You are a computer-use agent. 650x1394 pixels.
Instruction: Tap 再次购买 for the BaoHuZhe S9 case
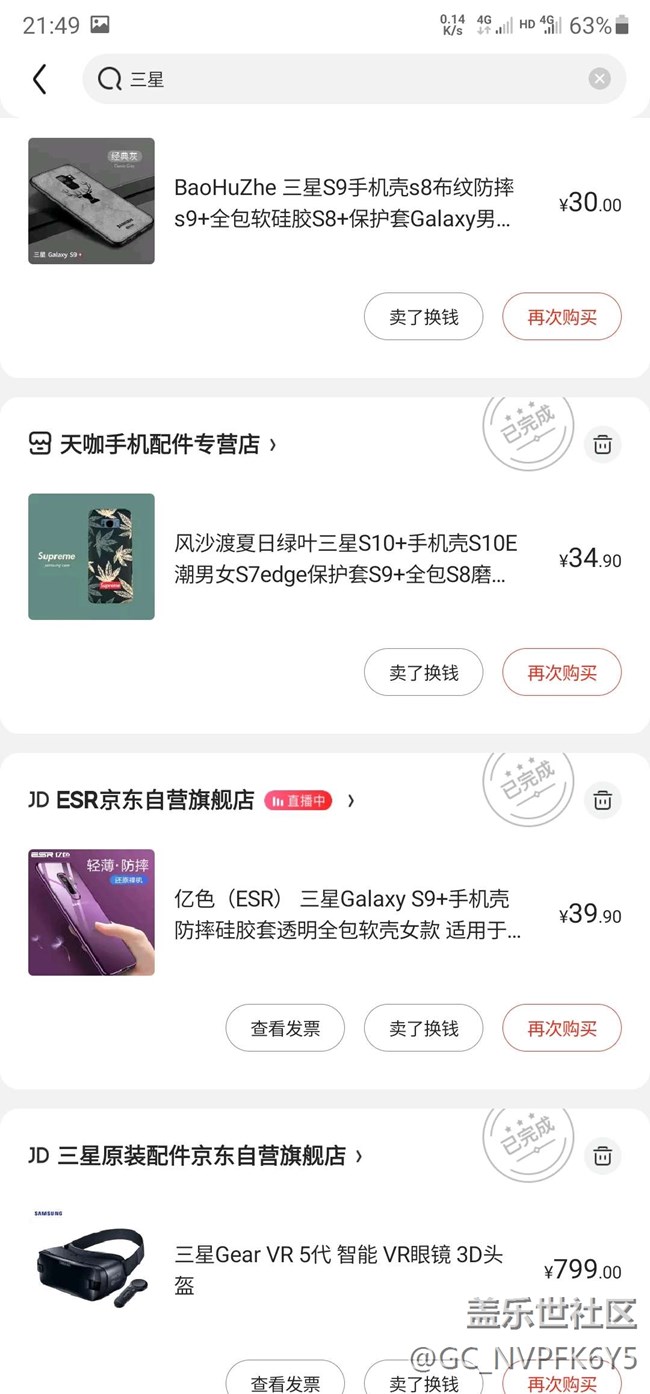tap(562, 317)
